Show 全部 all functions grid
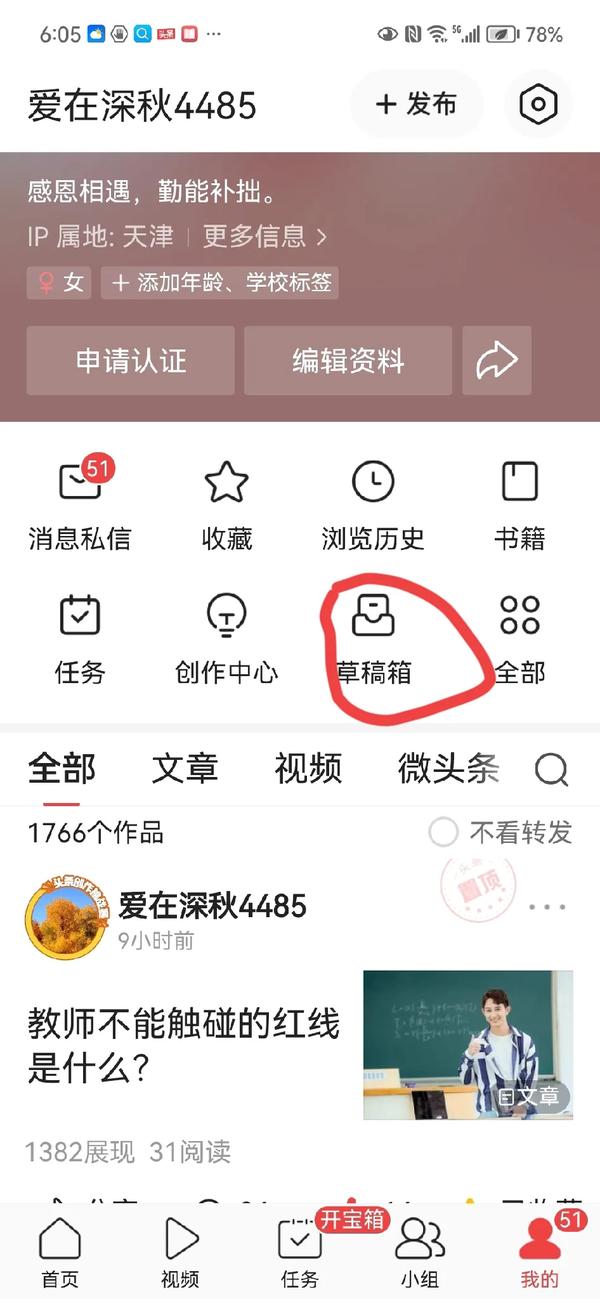 click(x=519, y=638)
